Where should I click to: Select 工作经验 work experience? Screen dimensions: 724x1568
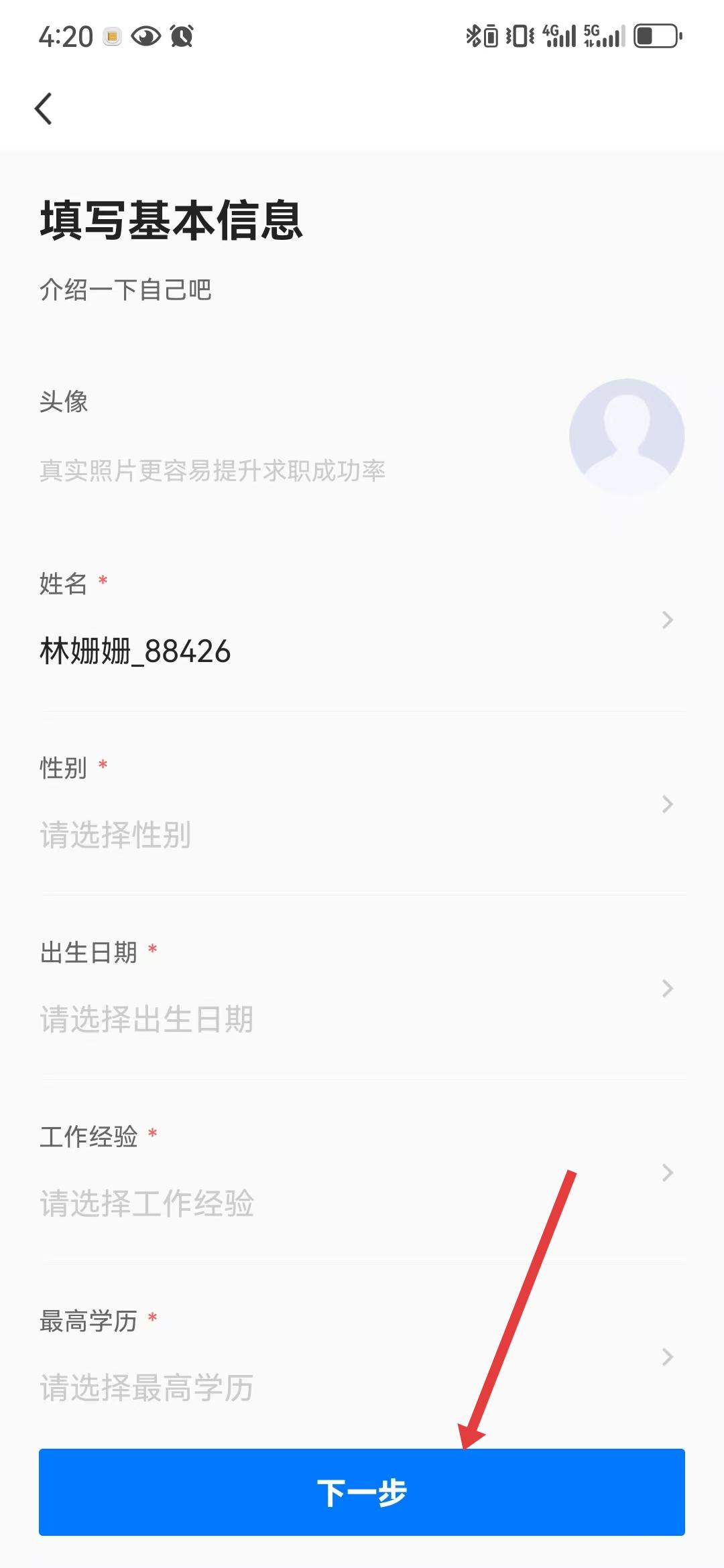pyautogui.click(x=362, y=1173)
